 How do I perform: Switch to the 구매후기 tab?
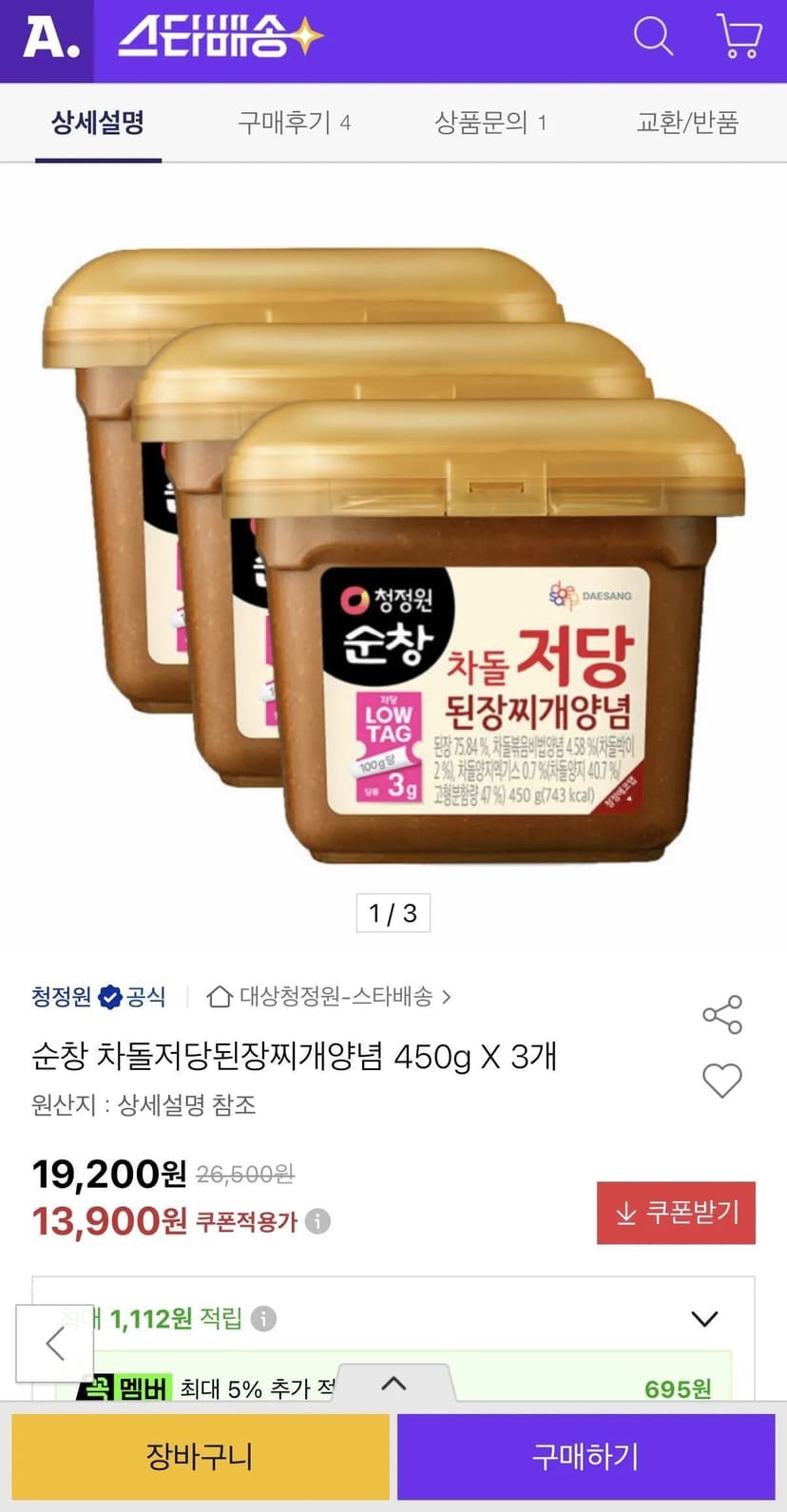pos(294,123)
